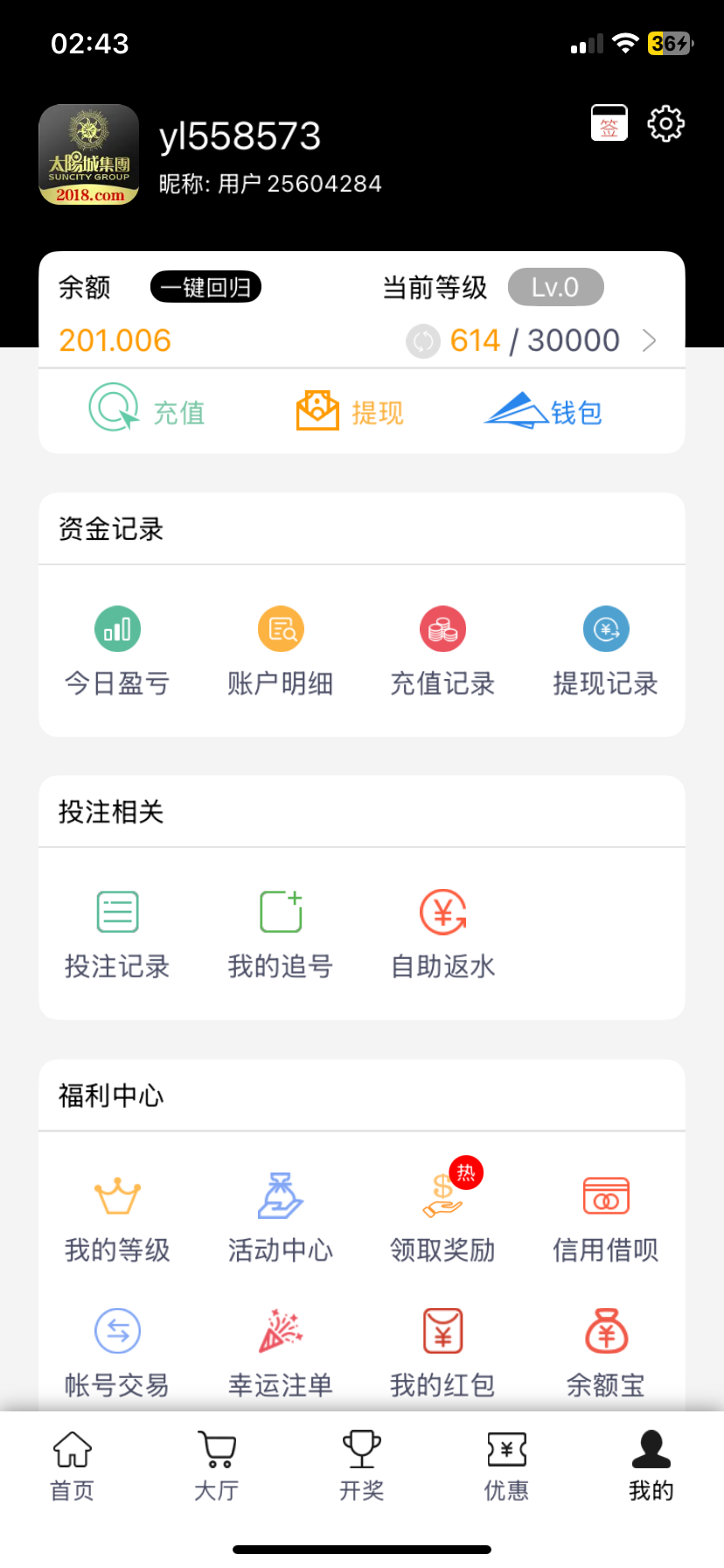Select 自助返水 self-service rebate
The image size is (724, 1568).
pos(442,934)
